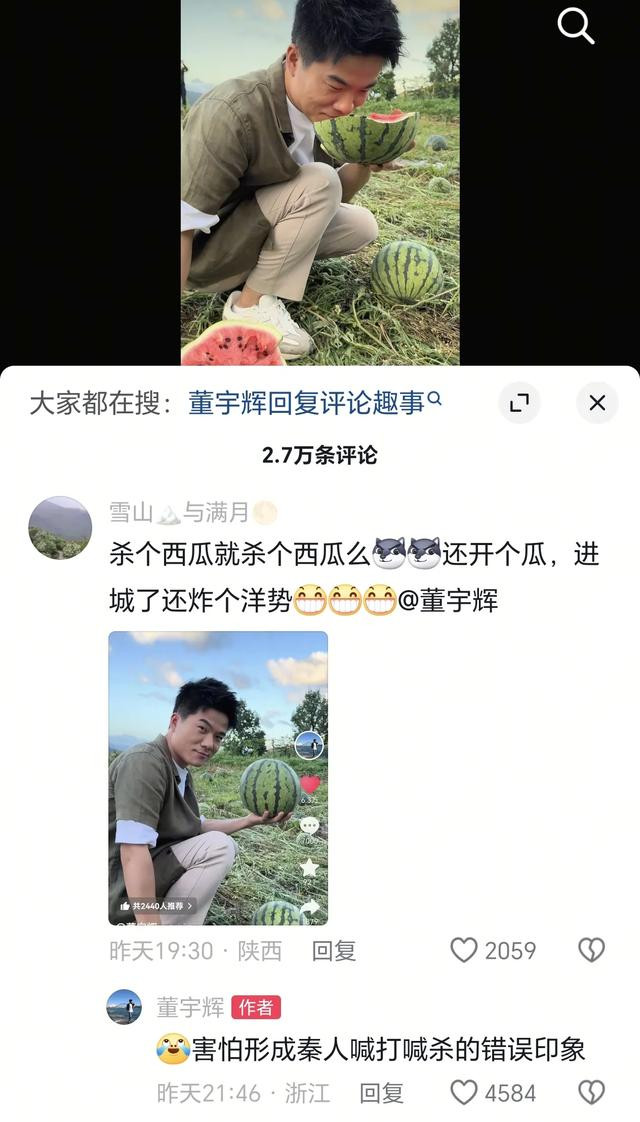The width and height of the screenshot is (640, 1122).
Task: Like 董宇辉's reply with 4584 likes
Action: (x=464, y=1093)
